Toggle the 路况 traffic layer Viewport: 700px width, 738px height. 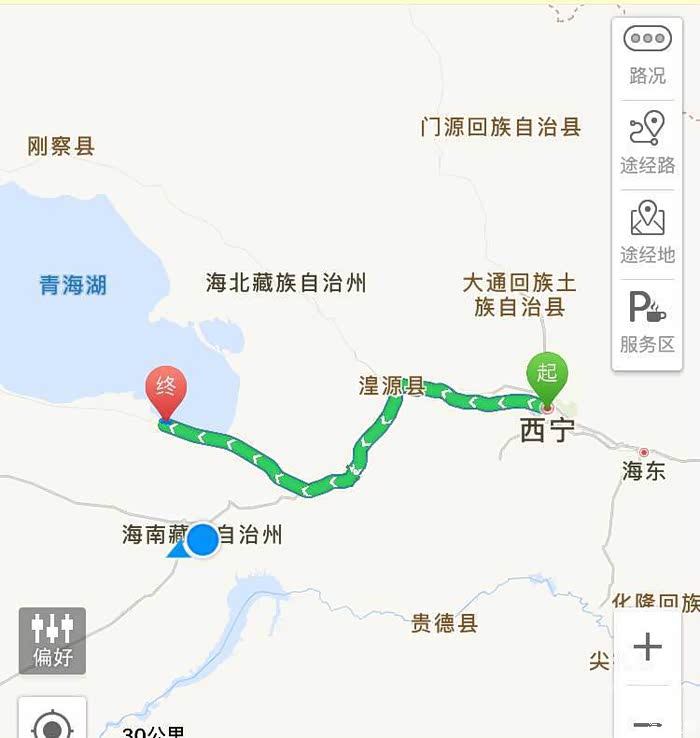tap(647, 56)
